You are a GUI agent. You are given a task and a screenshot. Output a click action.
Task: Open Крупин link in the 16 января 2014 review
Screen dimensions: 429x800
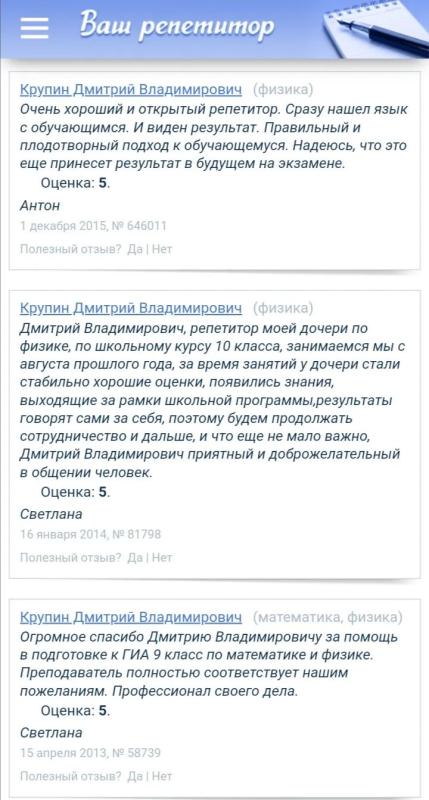131,309
